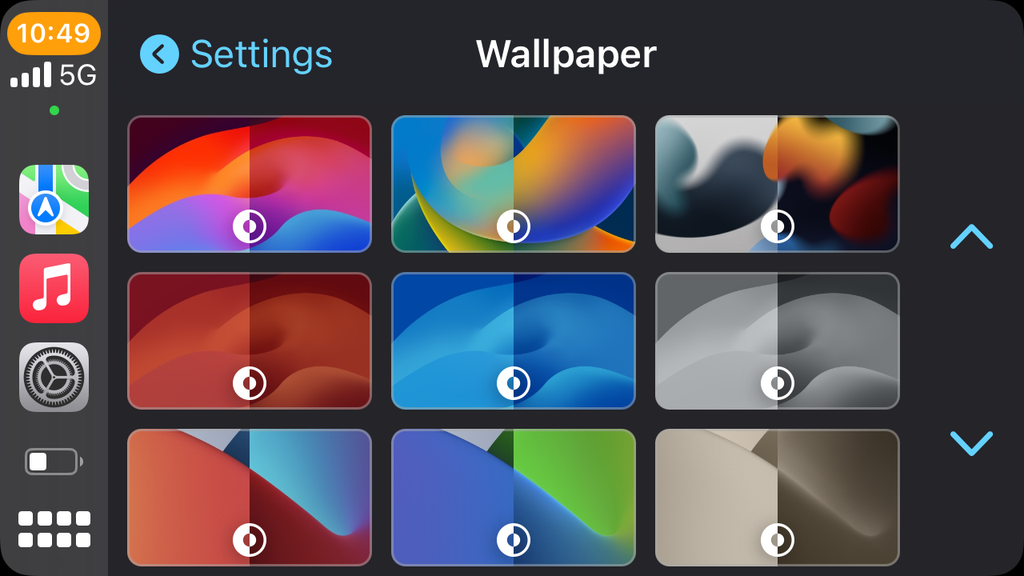Select the solid red wave wallpaper

(249, 340)
